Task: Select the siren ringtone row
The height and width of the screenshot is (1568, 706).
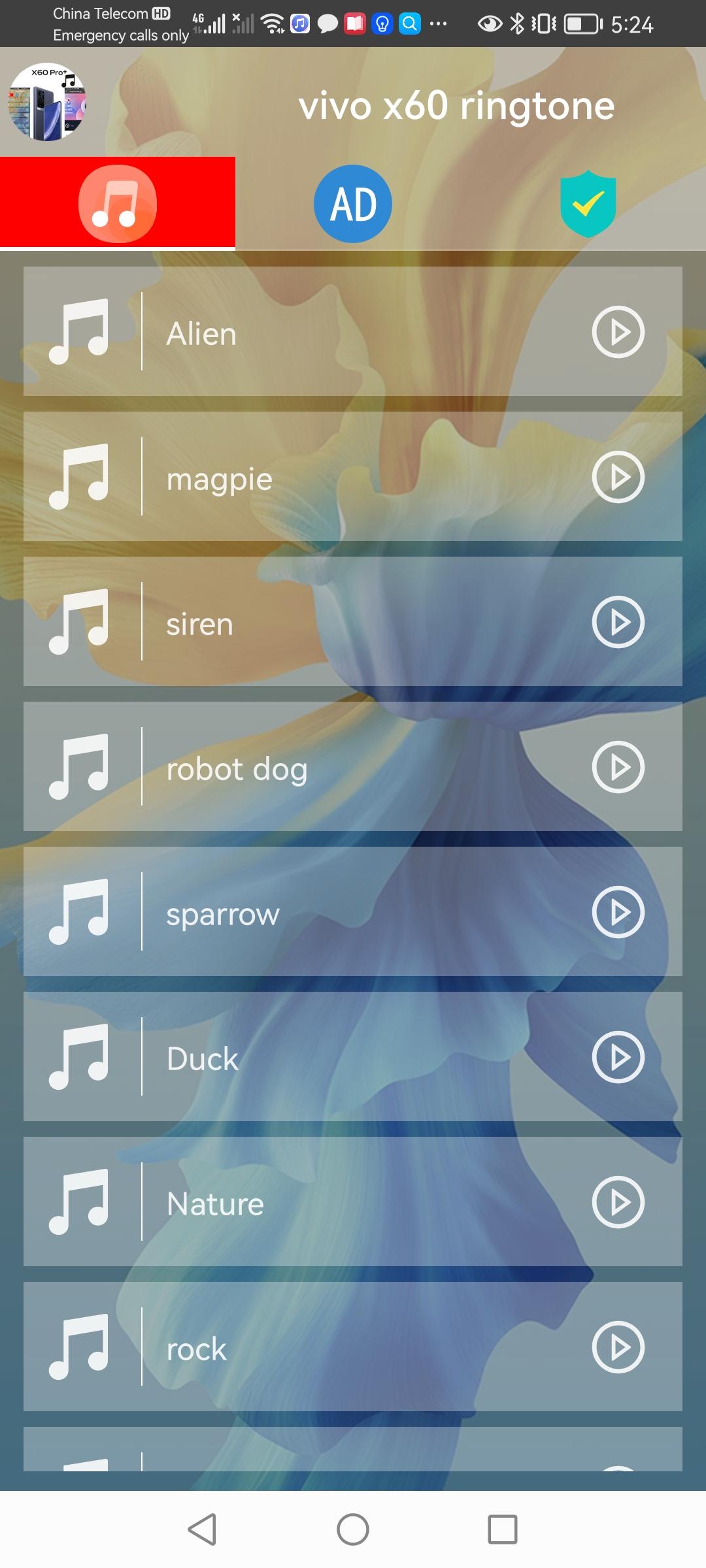Action: pyautogui.click(x=327, y=622)
